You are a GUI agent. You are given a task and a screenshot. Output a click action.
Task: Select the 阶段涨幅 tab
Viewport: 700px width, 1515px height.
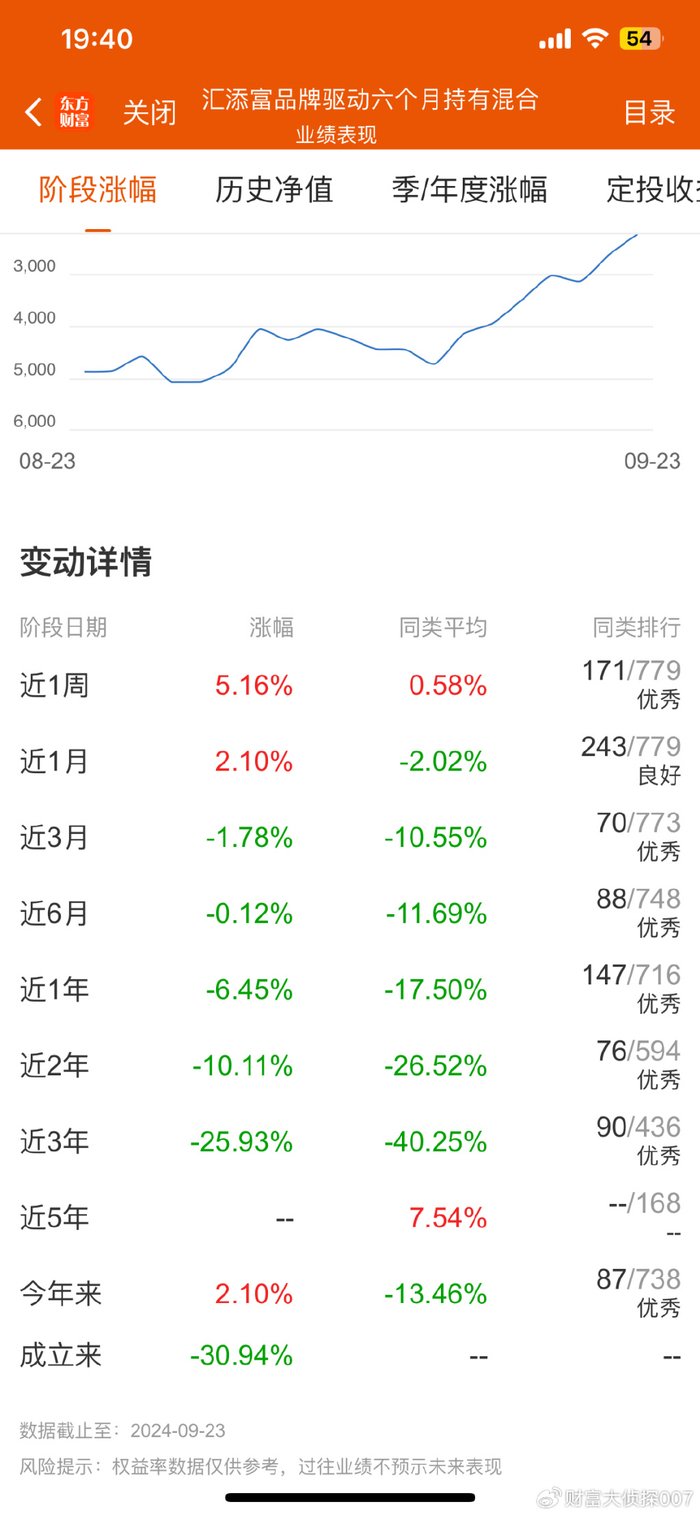point(98,189)
